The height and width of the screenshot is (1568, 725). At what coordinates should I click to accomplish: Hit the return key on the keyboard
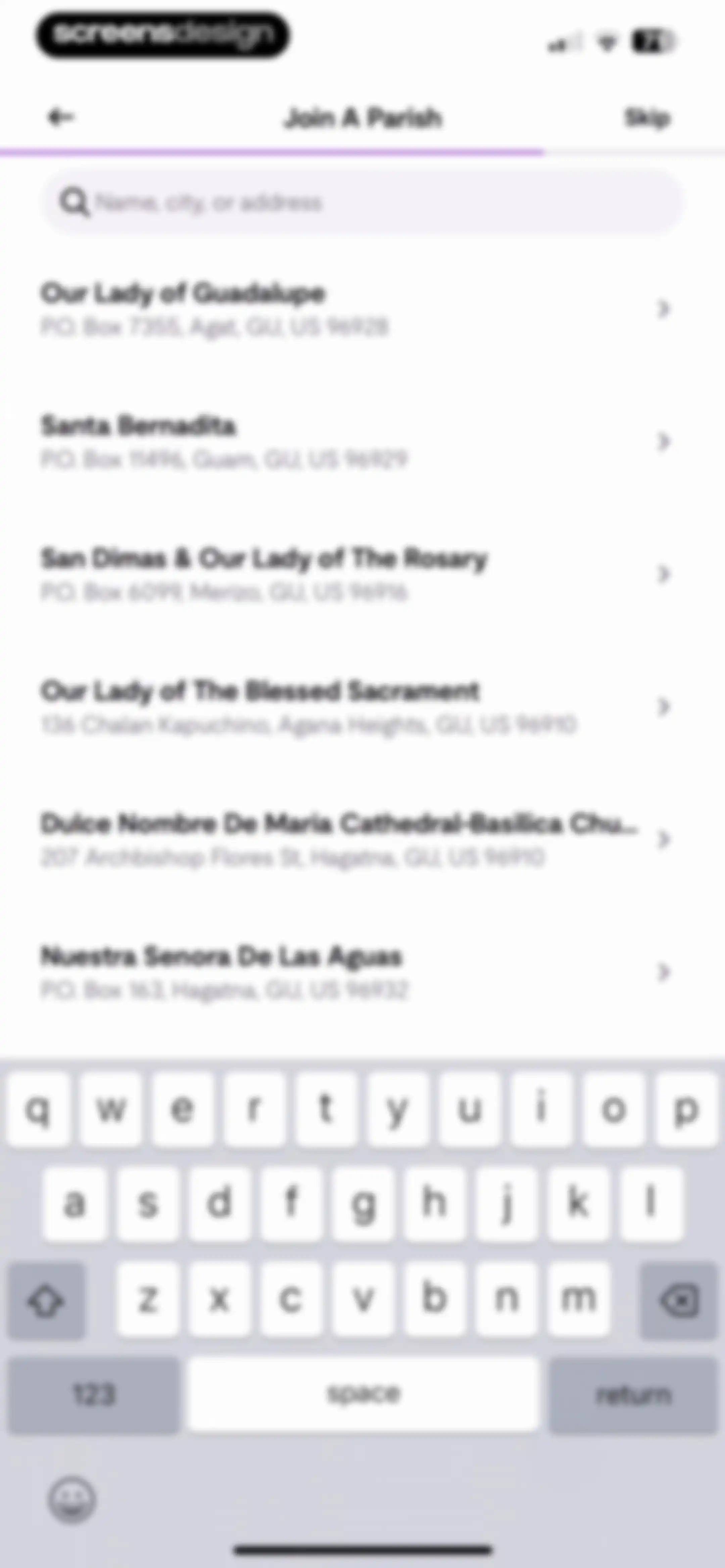[x=633, y=1394]
